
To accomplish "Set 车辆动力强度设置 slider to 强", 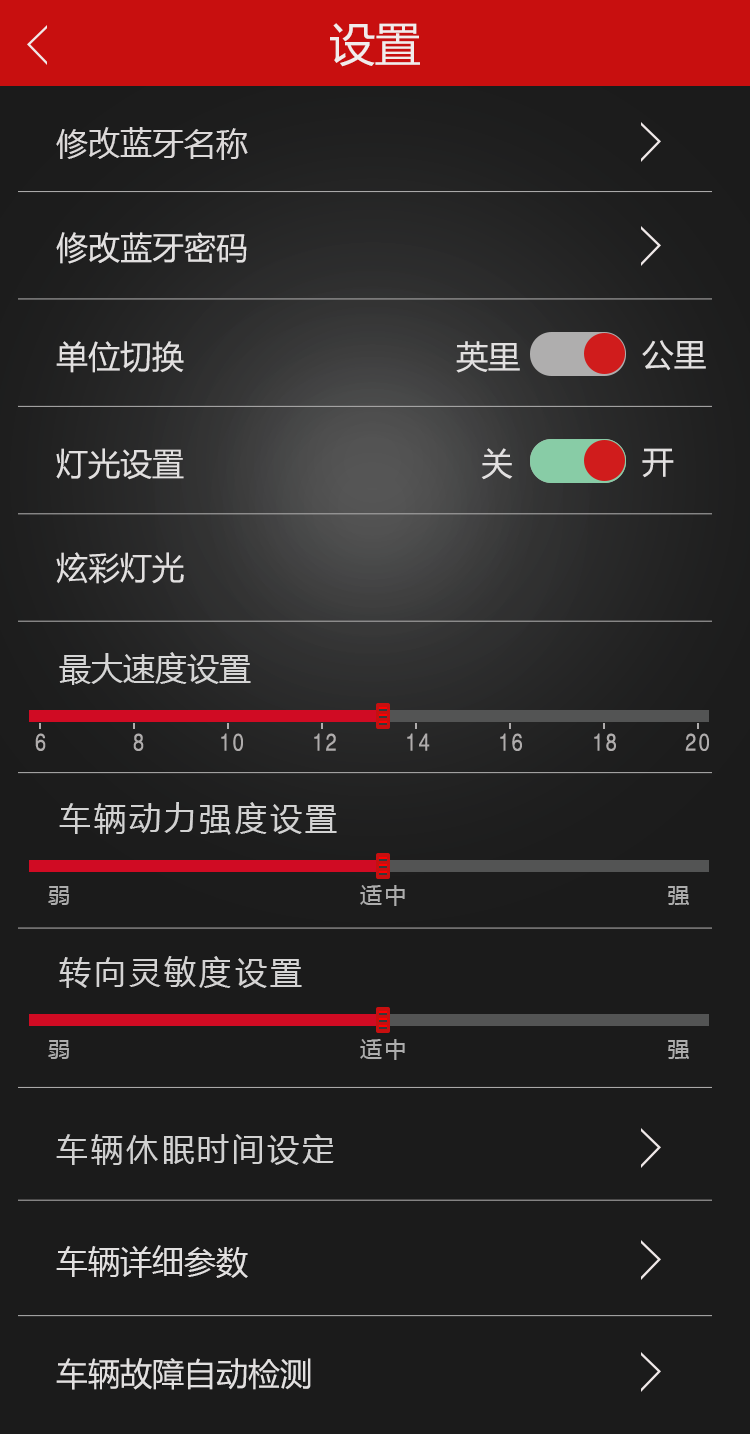I will tap(705, 866).
